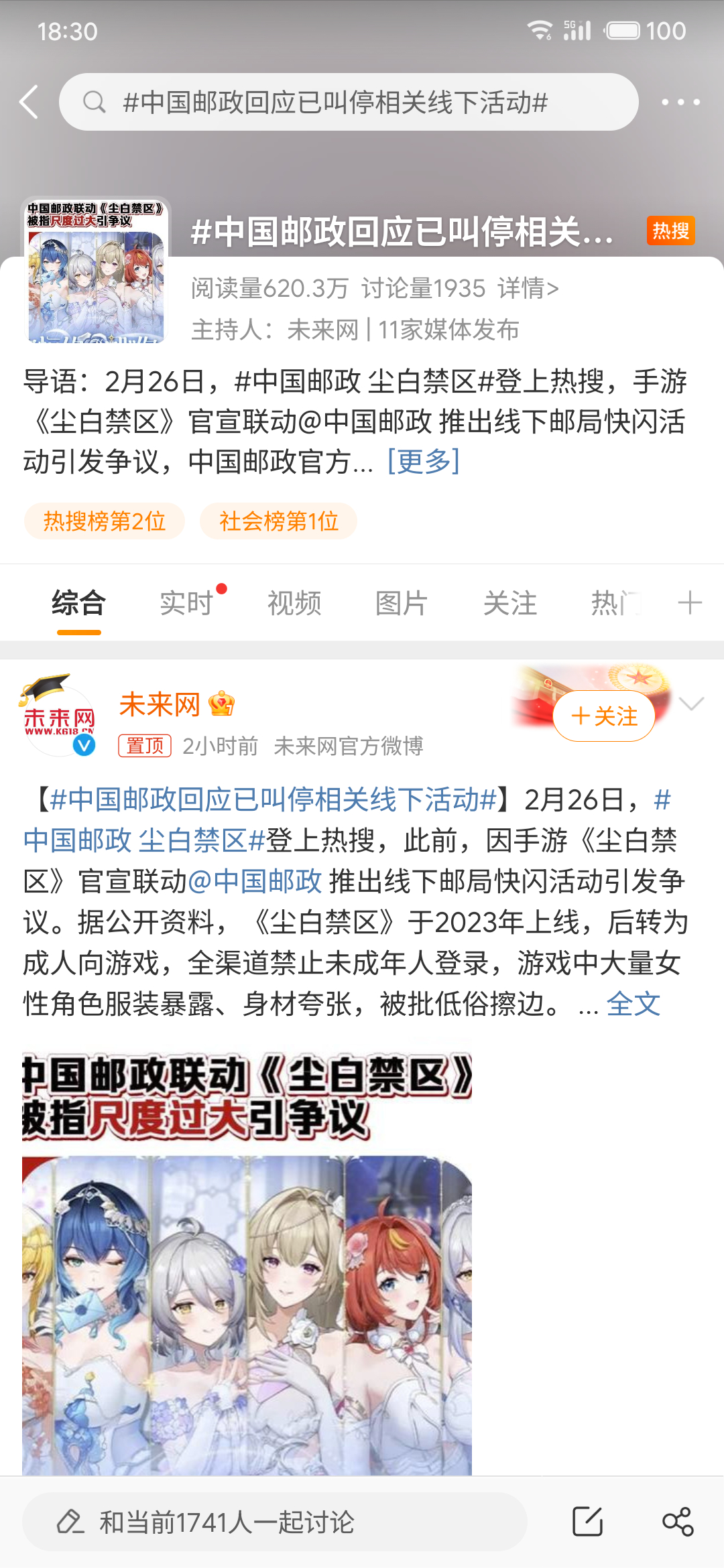The width and height of the screenshot is (724, 1568).
Task: Switch to the 视频 tab
Action: 294,603
